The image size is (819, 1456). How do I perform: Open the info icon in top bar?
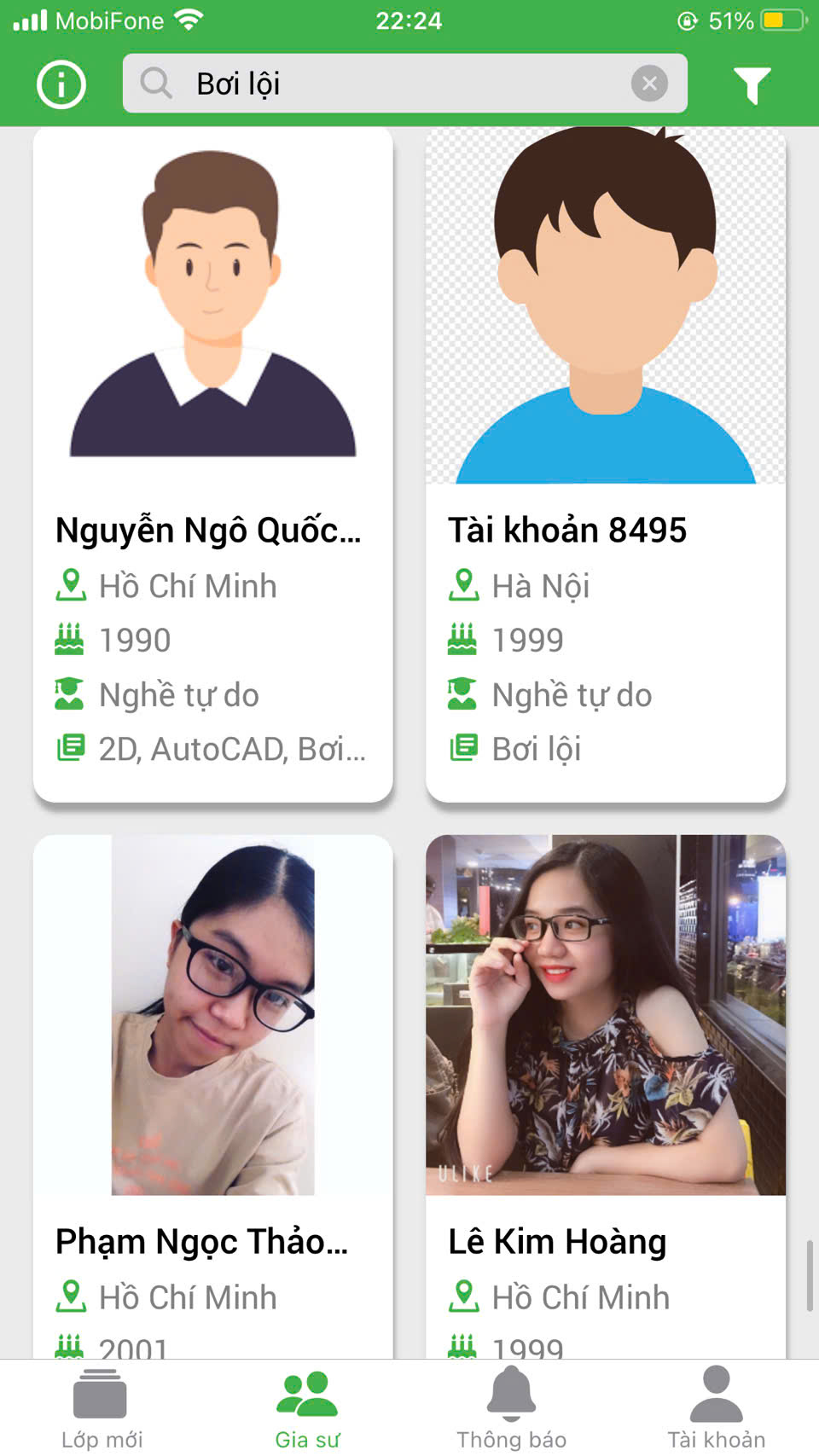[x=61, y=84]
